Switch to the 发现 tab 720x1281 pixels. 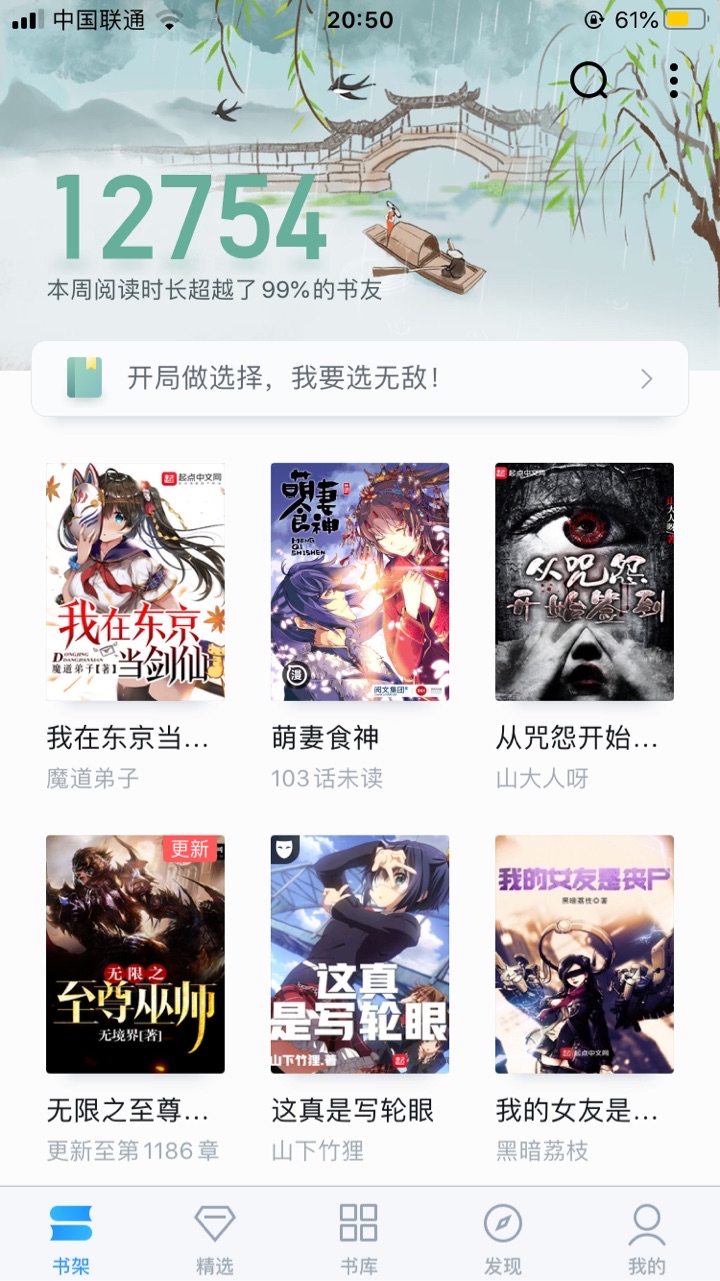click(503, 1238)
